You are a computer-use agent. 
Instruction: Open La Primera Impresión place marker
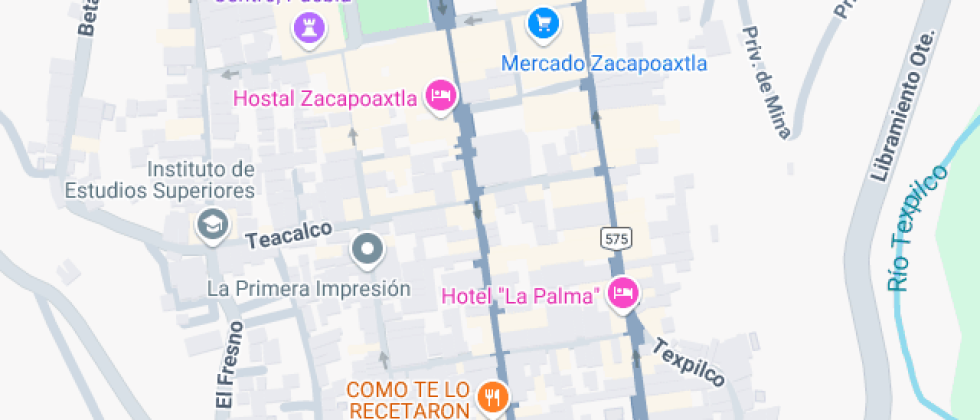coord(368,250)
